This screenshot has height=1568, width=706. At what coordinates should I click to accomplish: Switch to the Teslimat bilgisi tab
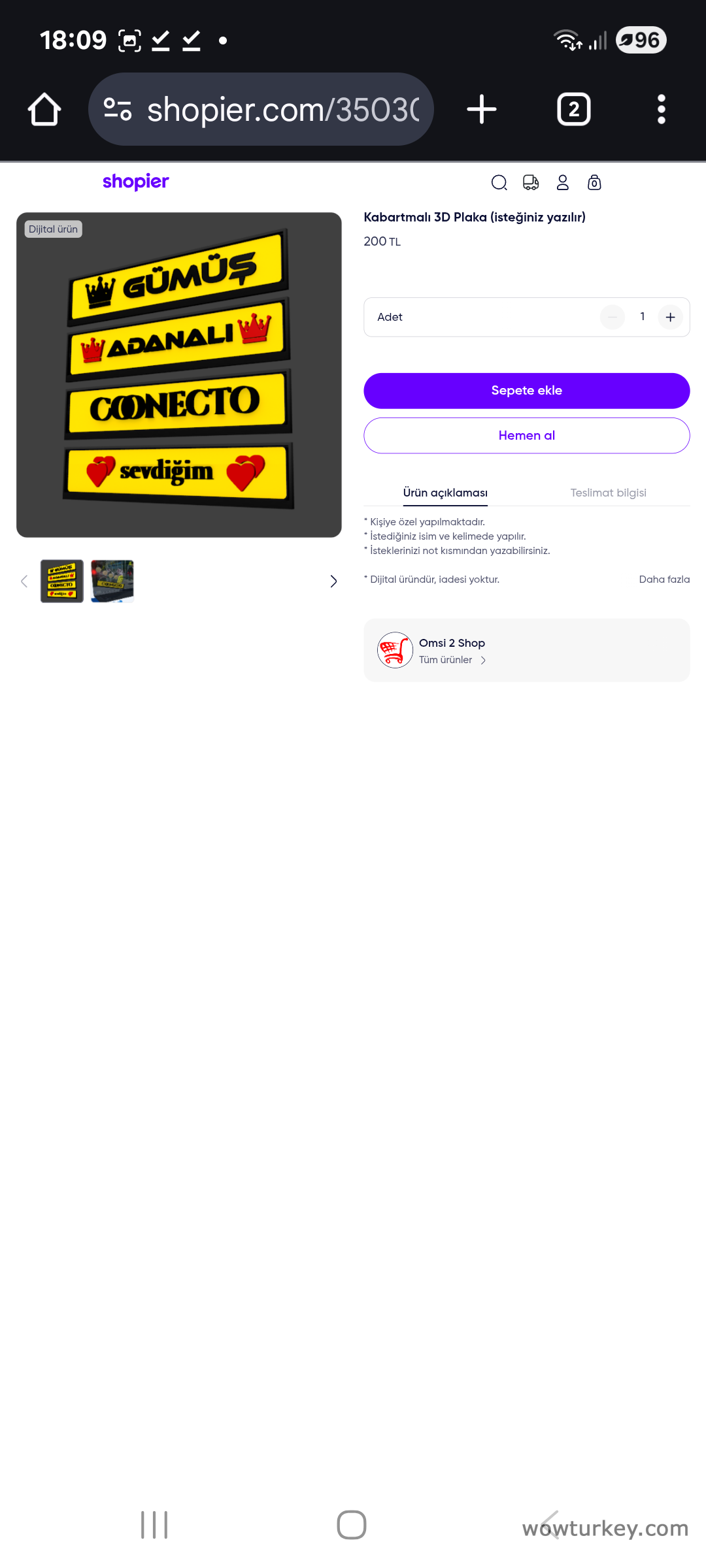(x=608, y=493)
